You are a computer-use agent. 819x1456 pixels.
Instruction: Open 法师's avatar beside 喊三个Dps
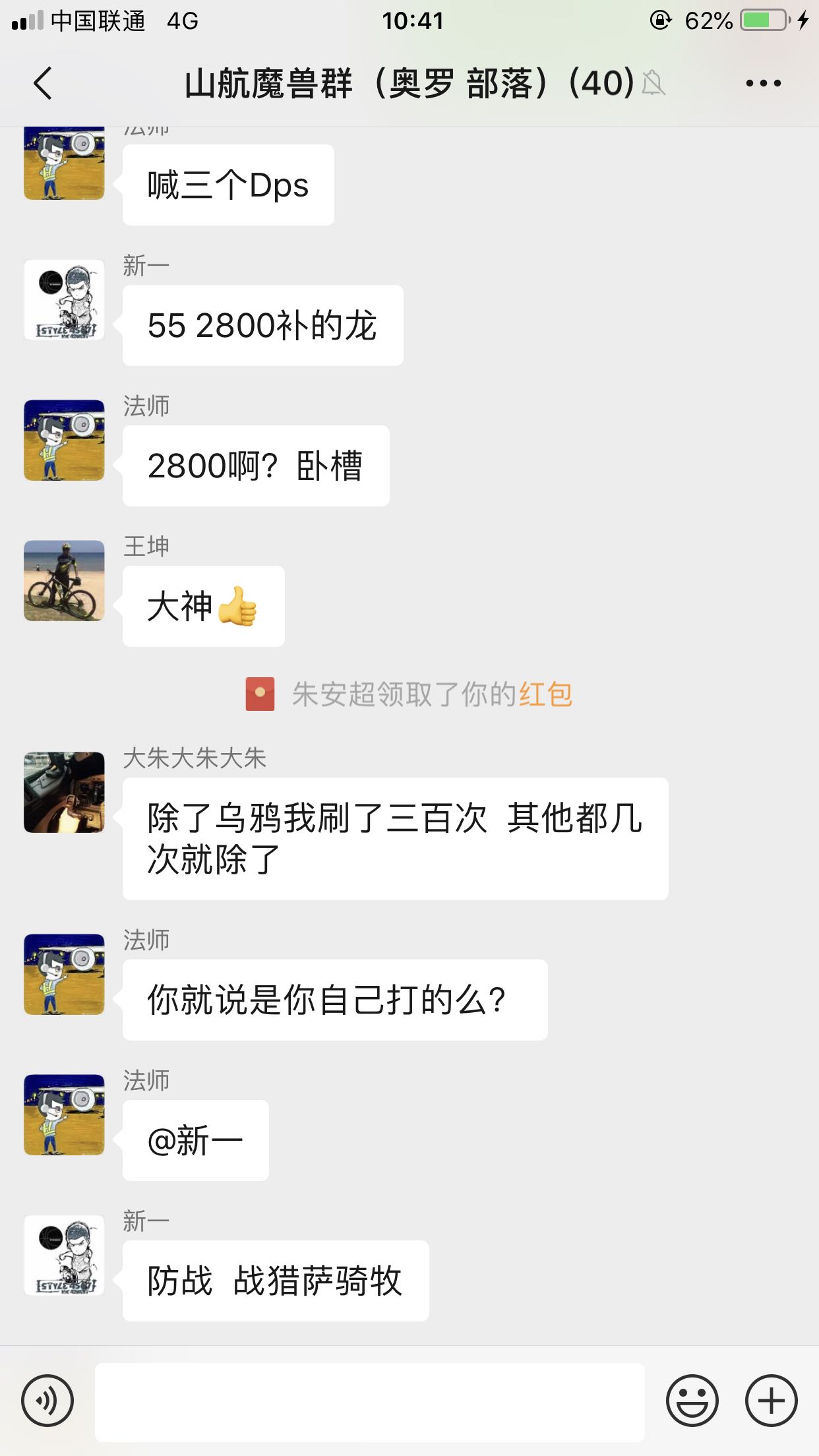click(64, 164)
